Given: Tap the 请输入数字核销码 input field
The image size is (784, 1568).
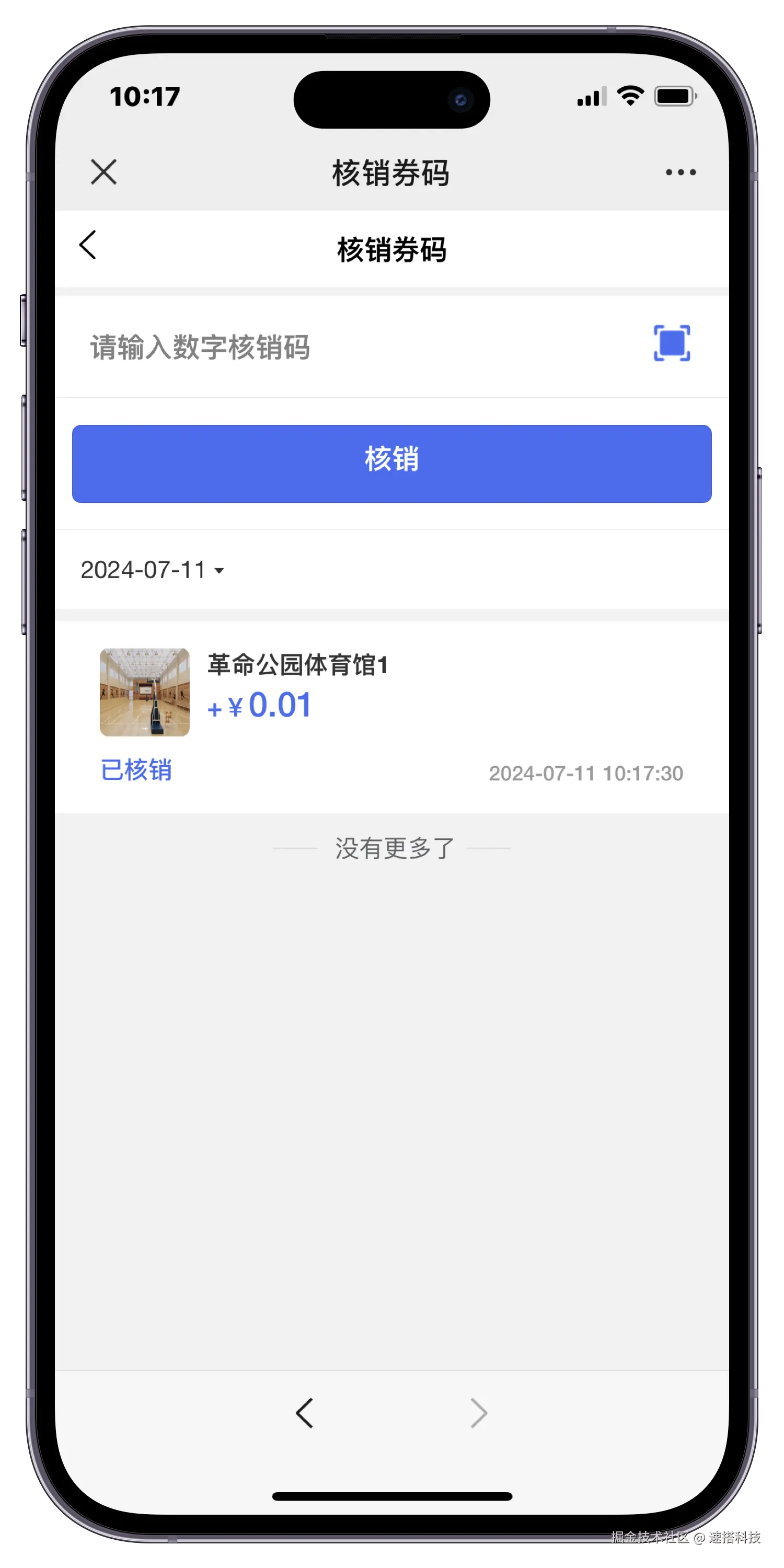Looking at the screenshot, I should point(341,348).
